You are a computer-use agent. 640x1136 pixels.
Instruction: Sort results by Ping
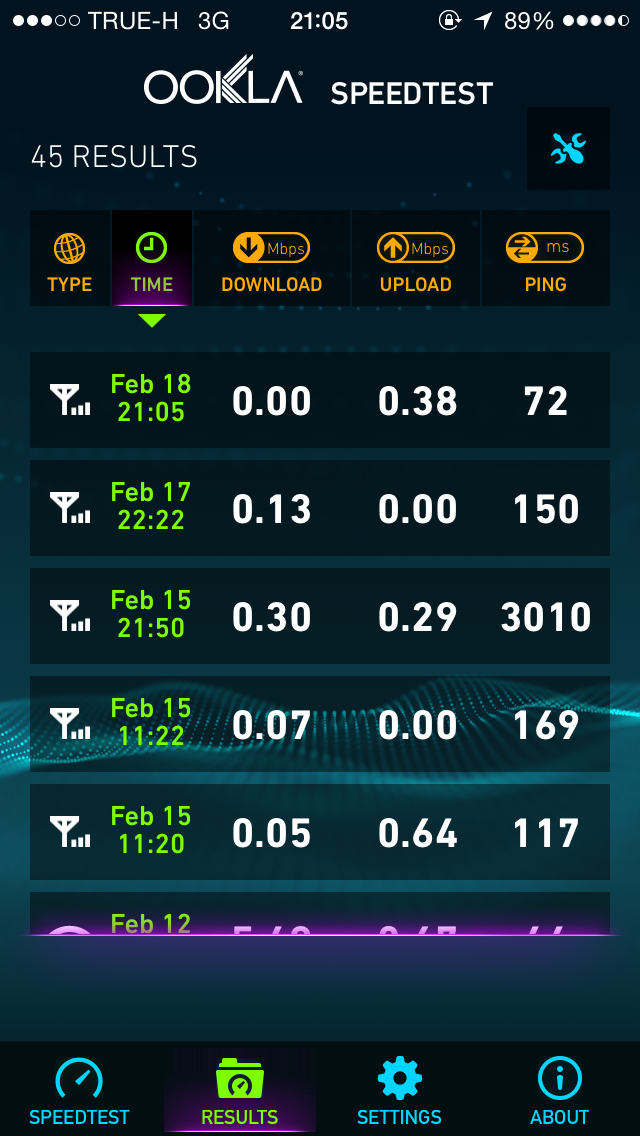pos(545,259)
